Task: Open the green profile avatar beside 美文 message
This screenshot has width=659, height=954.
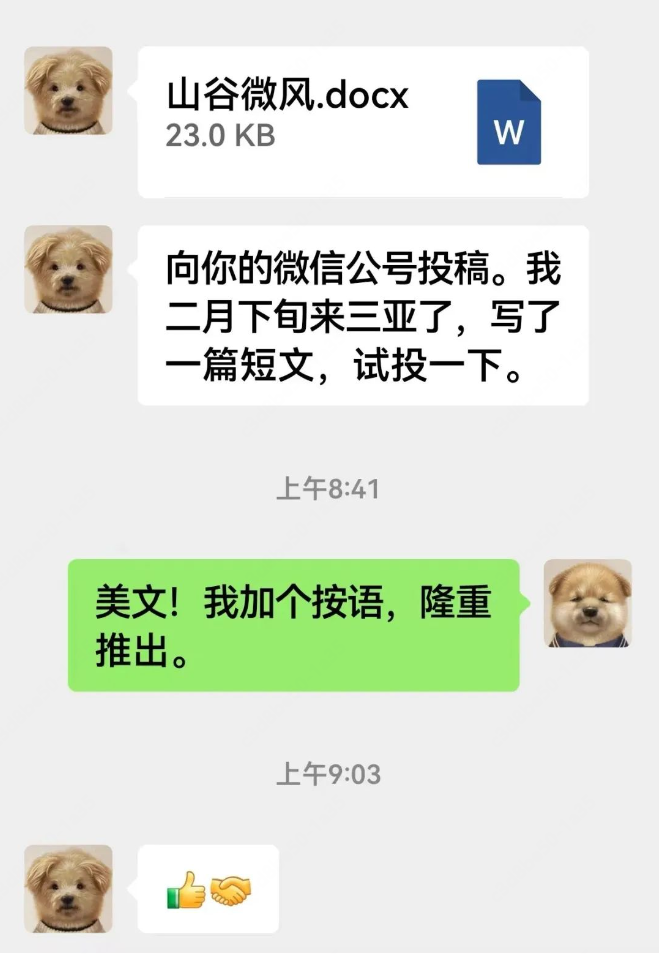Action: pyautogui.click(x=587, y=603)
